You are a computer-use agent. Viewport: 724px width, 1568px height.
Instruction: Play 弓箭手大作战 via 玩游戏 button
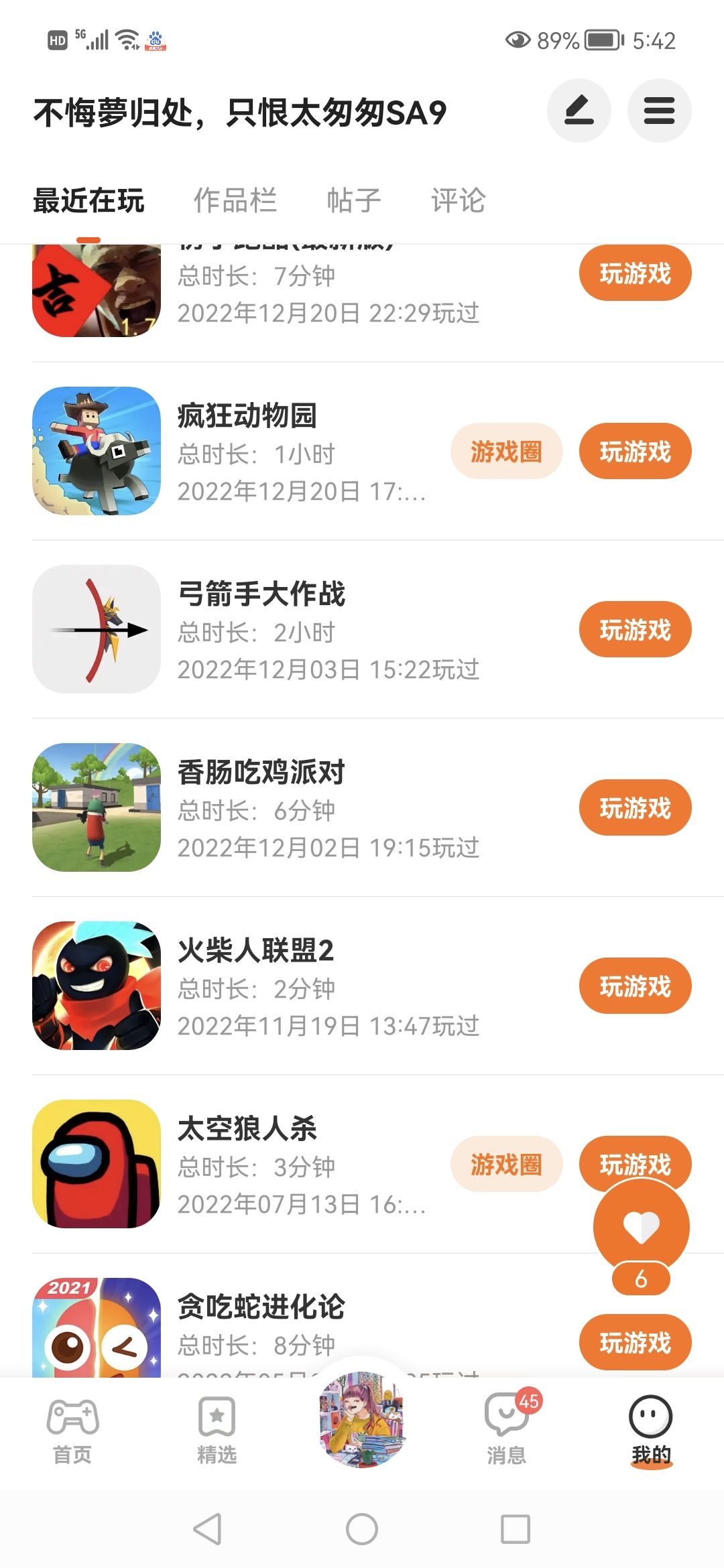(x=635, y=630)
